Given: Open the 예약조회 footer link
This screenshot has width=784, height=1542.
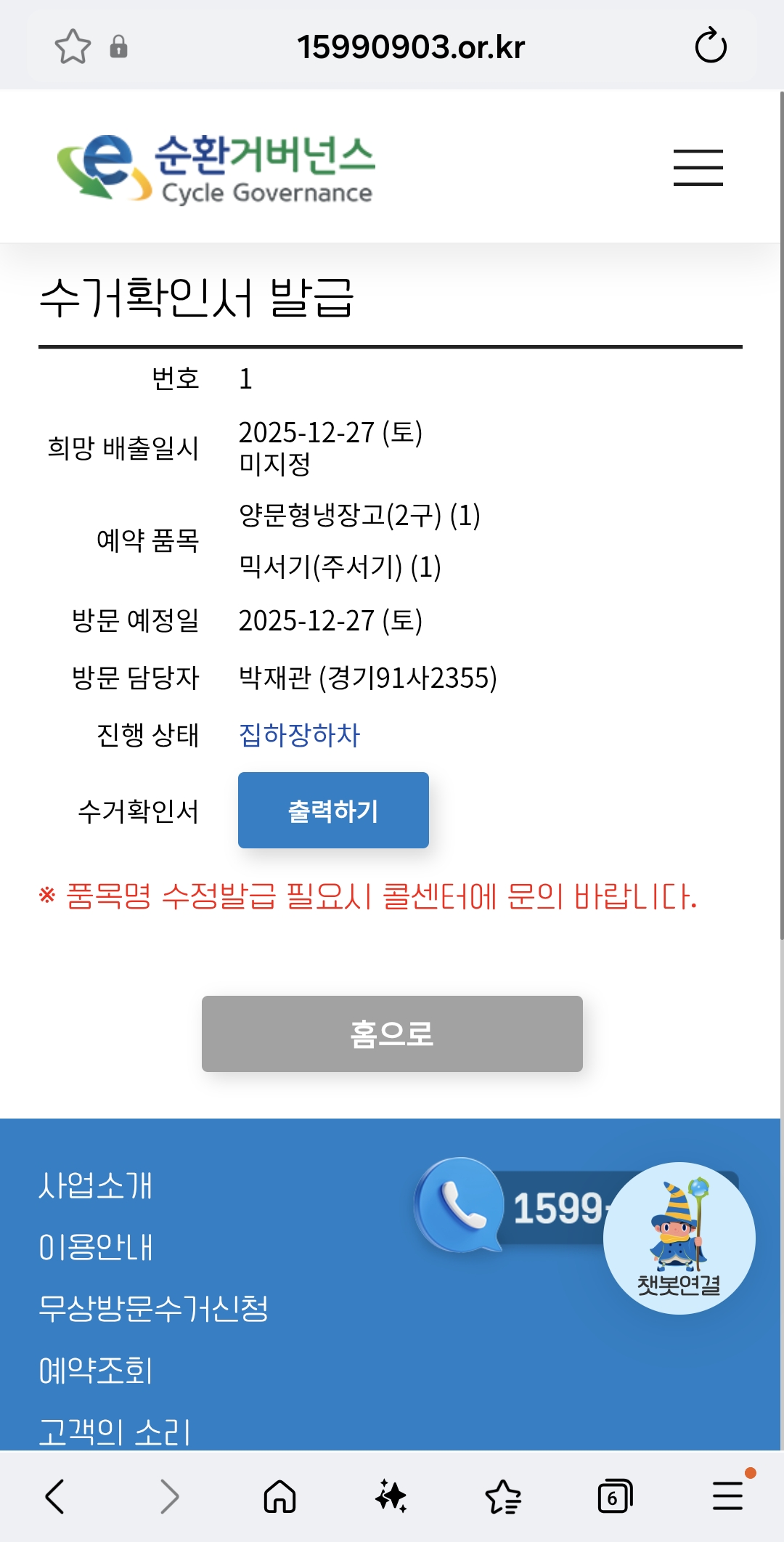Looking at the screenshot, I should pos(95,1371).
